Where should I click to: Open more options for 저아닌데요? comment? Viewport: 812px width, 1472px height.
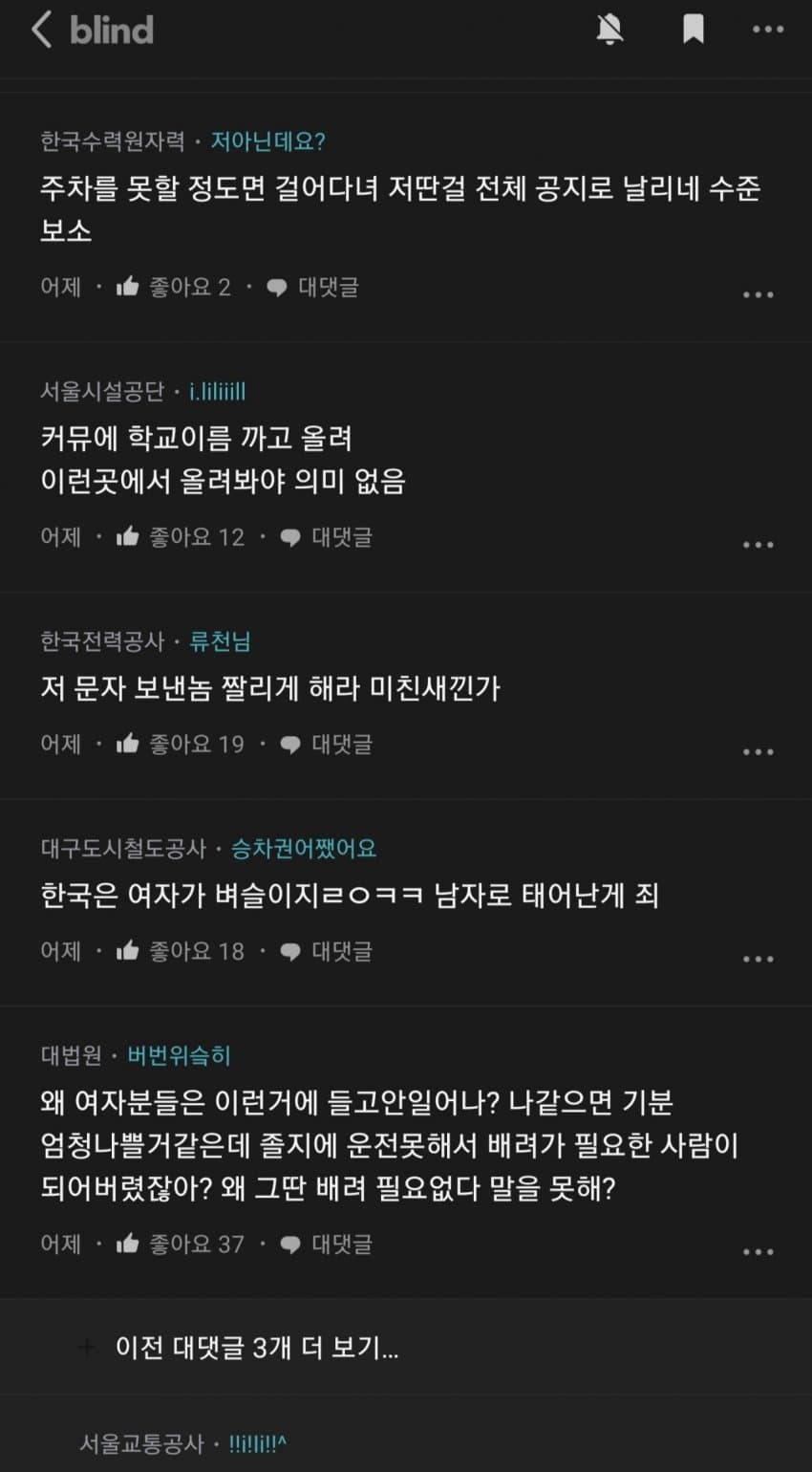pyautogui.click(x=758, y=294)
